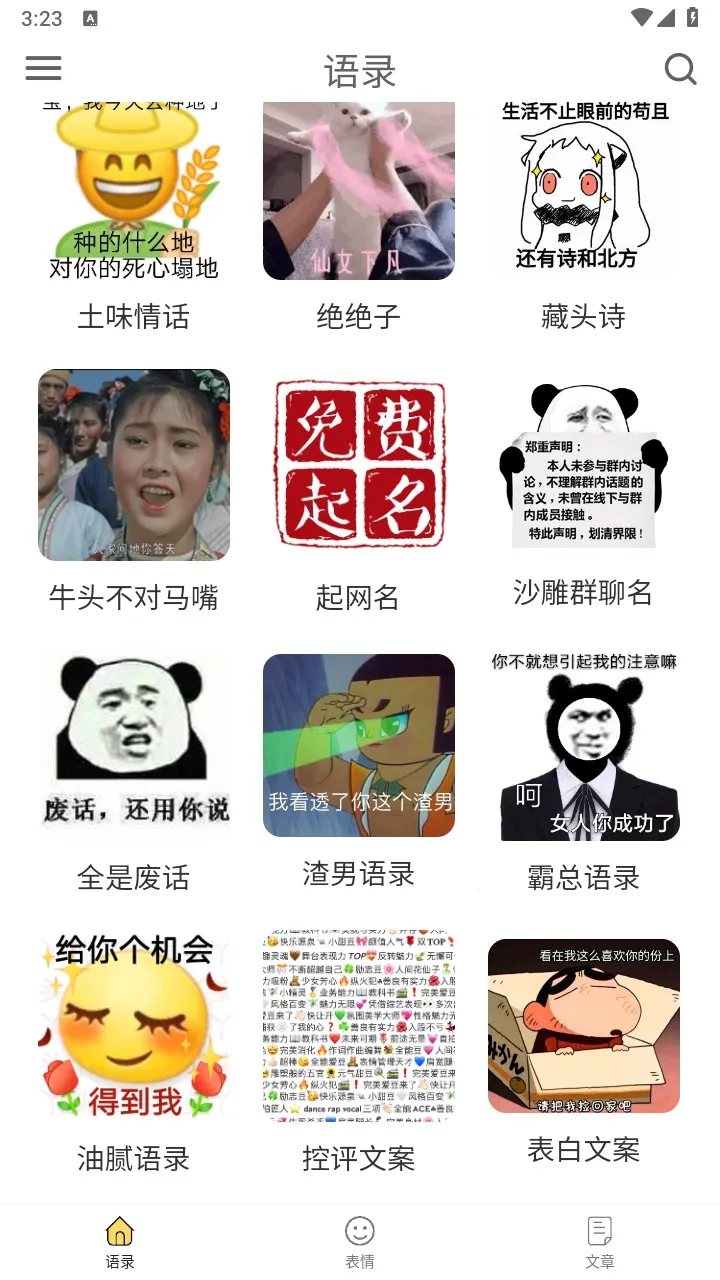This screenshot has width=720, height=1280.
Task: Tap the 语录 bottom tab
Action: [120, 1242]
